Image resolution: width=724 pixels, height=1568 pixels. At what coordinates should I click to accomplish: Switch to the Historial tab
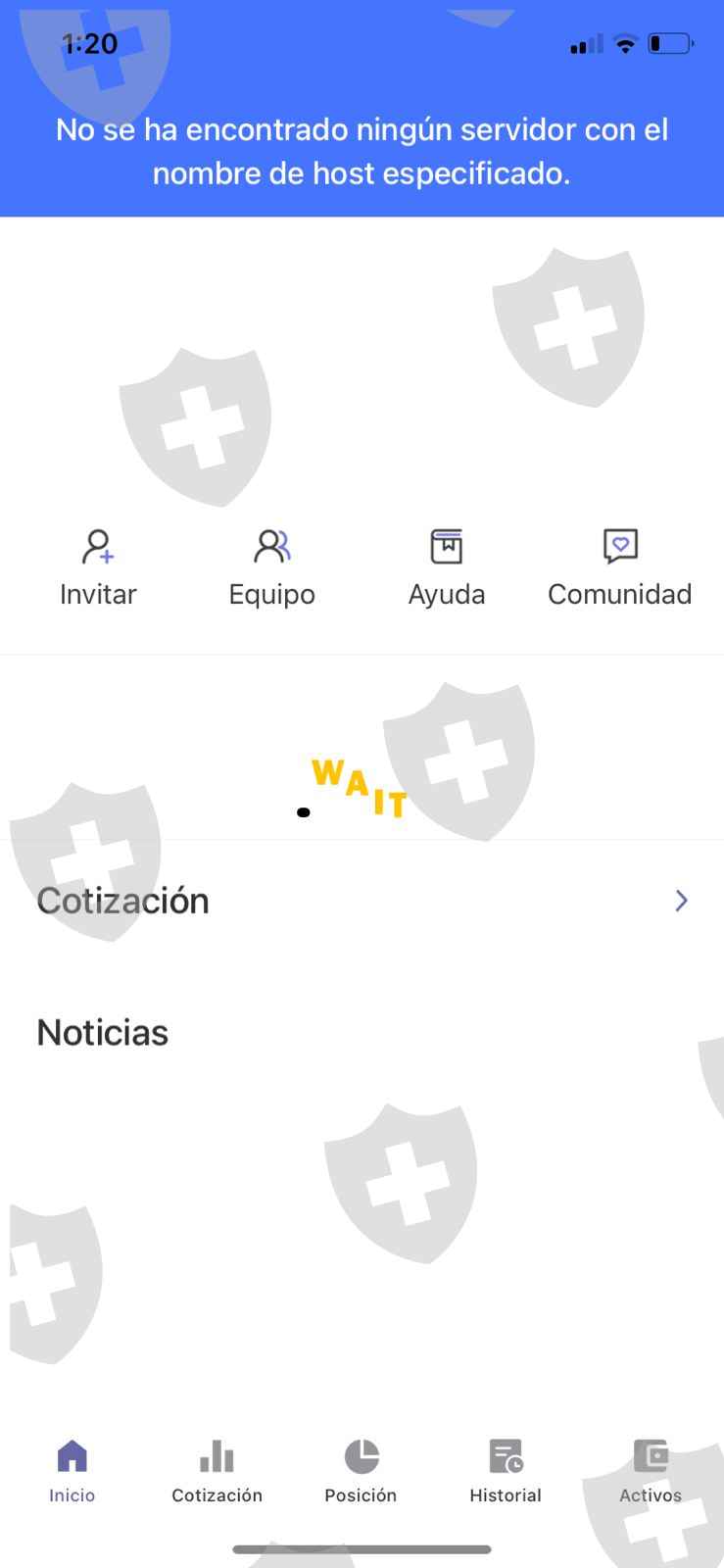click(x=506, y=1472)
